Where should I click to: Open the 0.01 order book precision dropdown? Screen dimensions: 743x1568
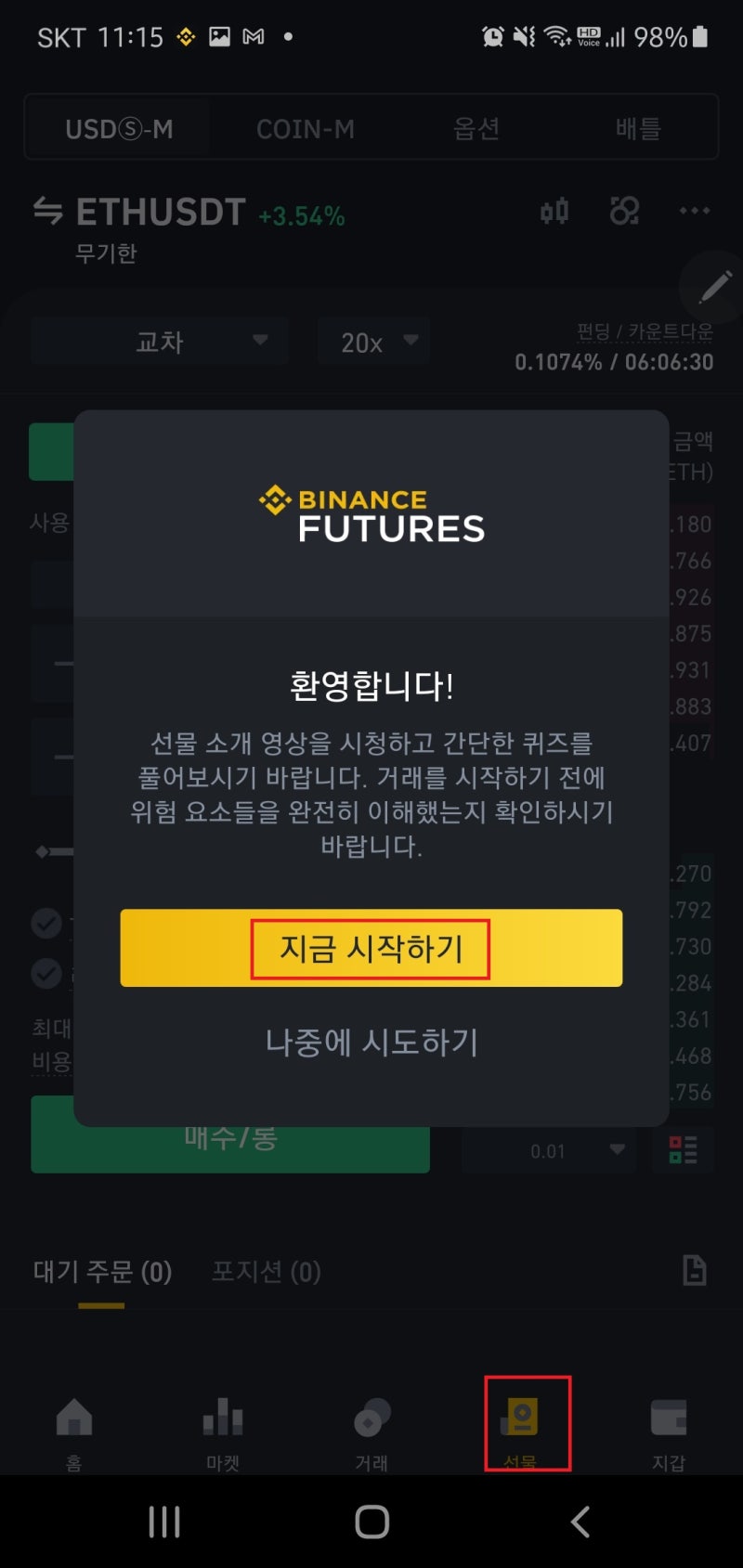pyautogui.click(x=548, y=1150)
